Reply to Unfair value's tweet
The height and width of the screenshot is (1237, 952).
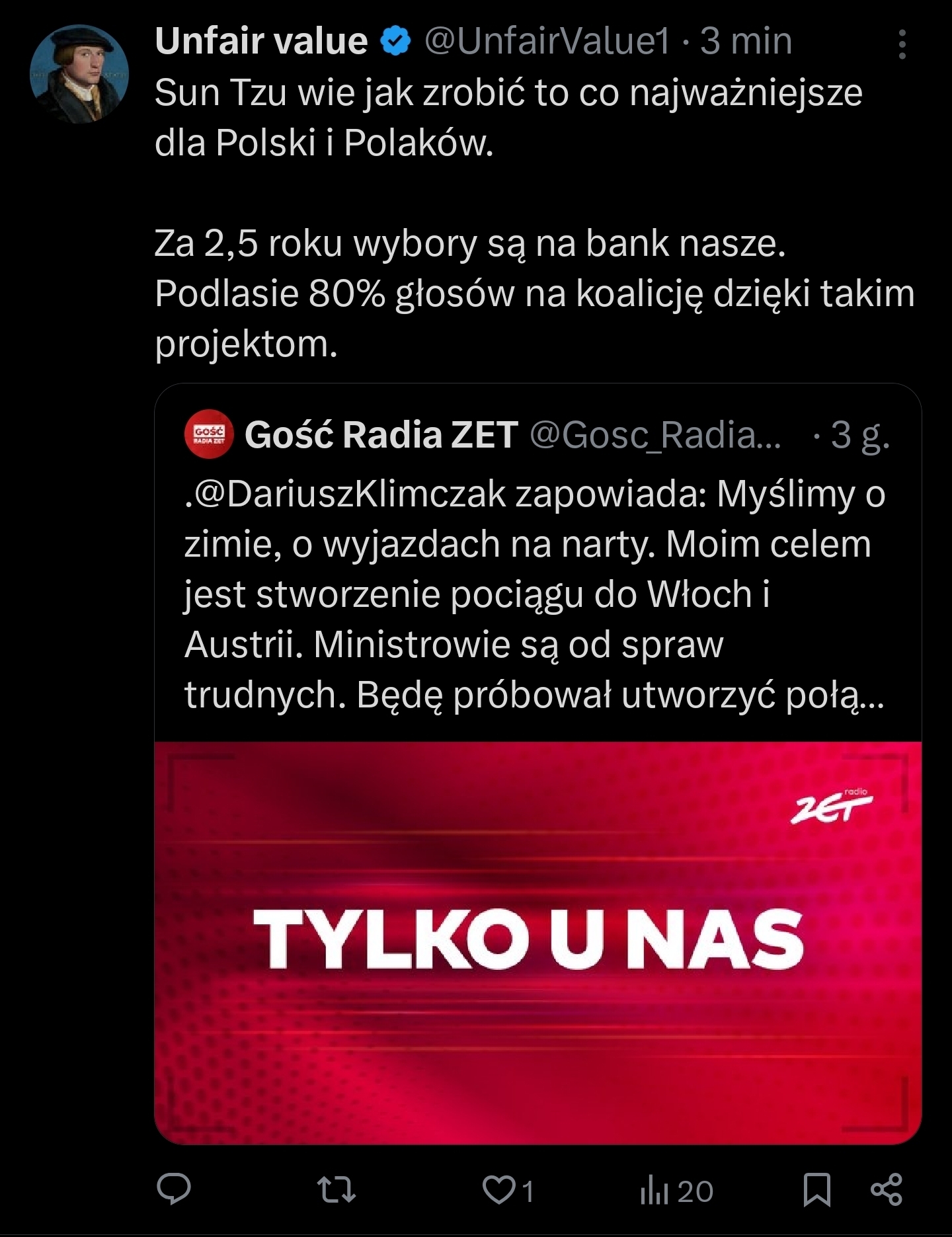174,1189
